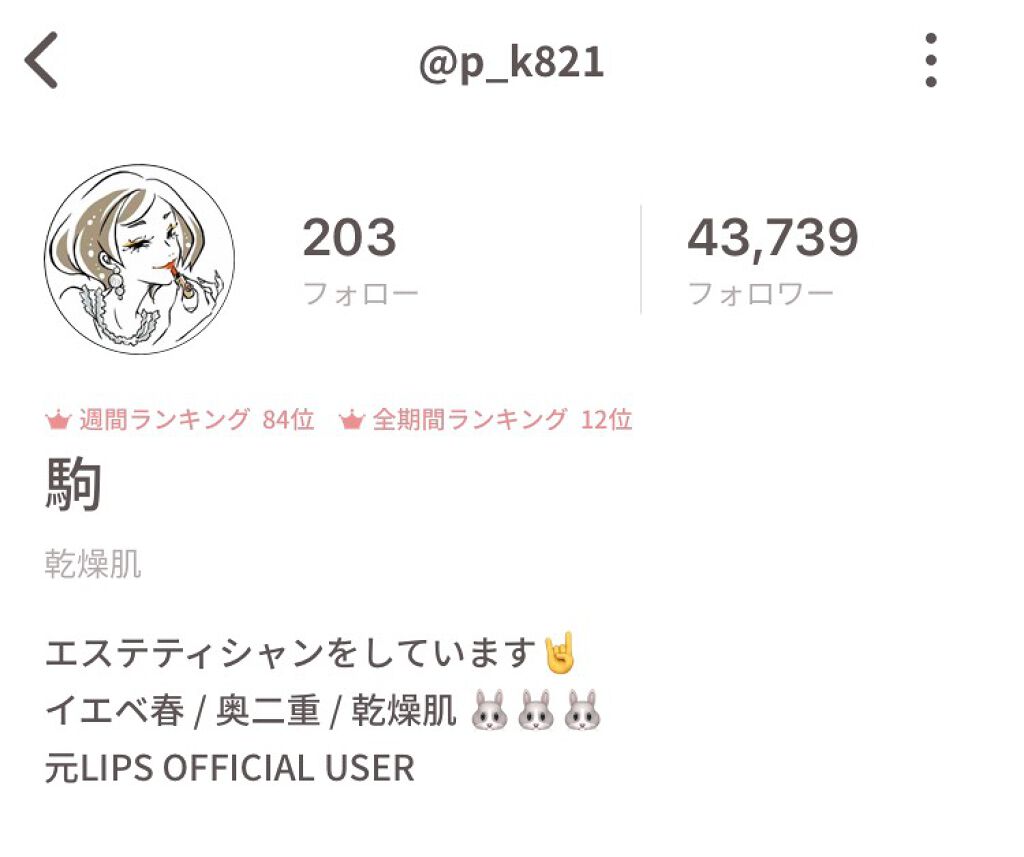The image size is (1024, 857).
Task: Open the three-dot overflow menu
Action: pyautogui.click(x=931, y=61)
